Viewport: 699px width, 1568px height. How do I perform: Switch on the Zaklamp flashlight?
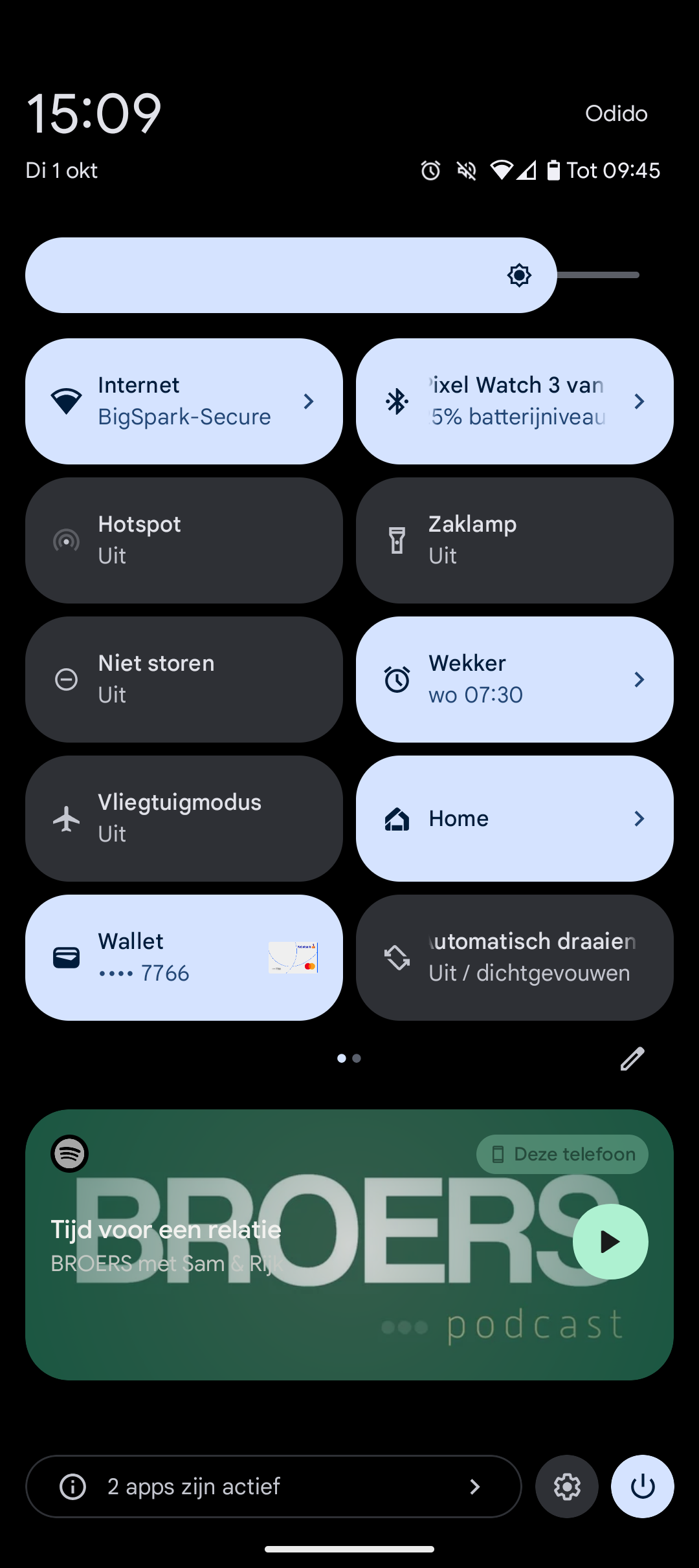515,540
